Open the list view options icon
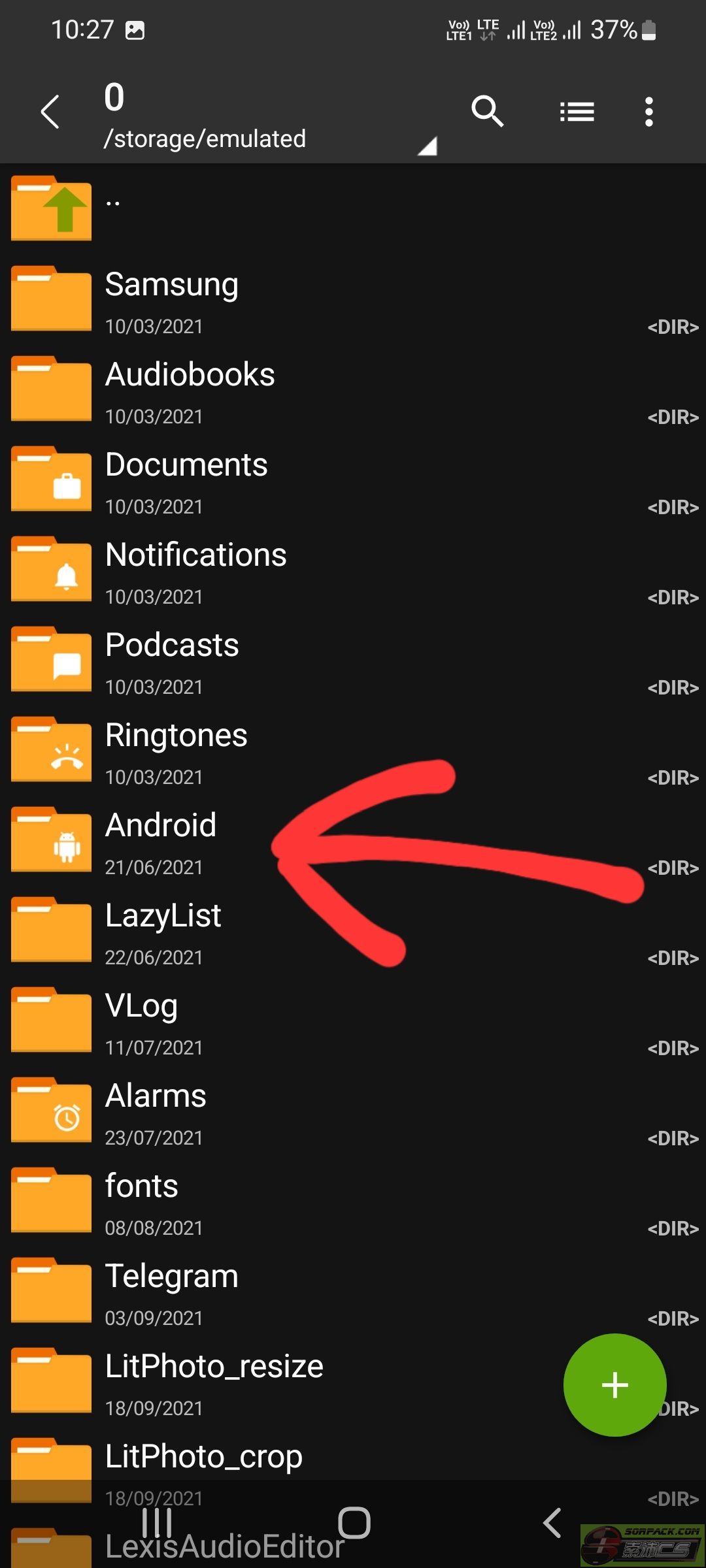Image resolution: width=706 pixels, height=1568 pixels. pos(577,112)
